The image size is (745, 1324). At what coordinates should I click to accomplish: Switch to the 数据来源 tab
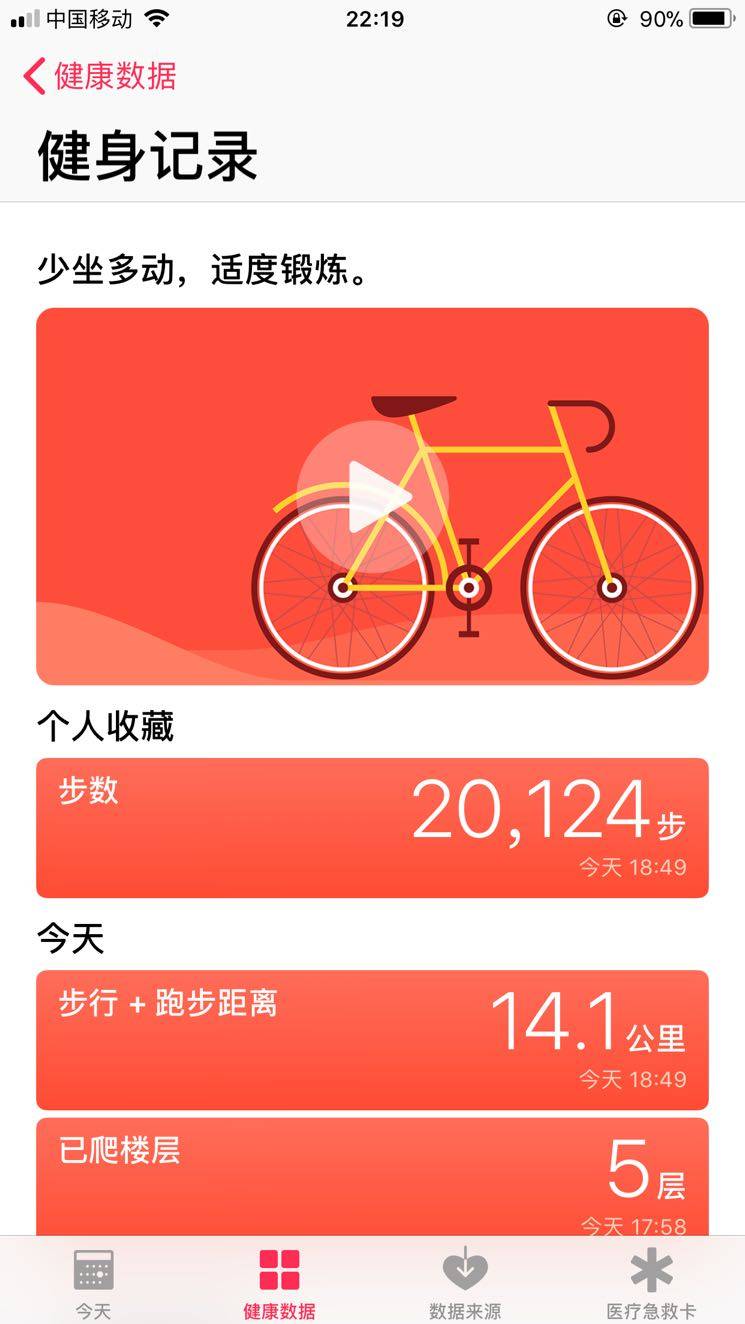click(x=465, y=1283)
